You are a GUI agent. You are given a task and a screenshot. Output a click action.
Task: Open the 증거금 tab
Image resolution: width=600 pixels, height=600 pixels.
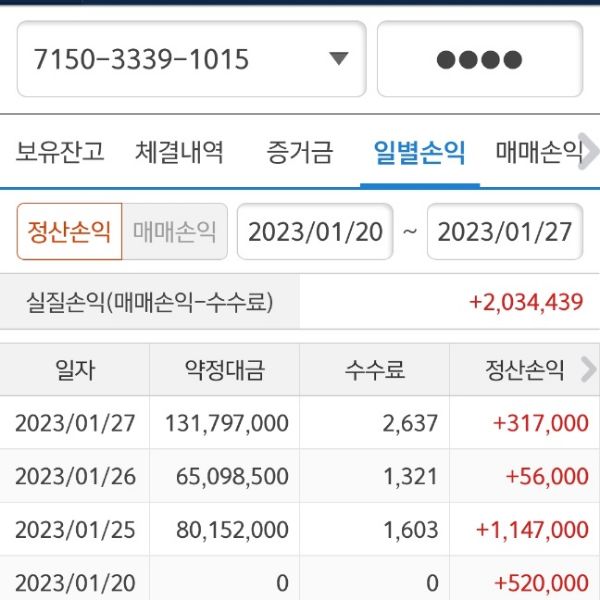[x=299, y=153]
